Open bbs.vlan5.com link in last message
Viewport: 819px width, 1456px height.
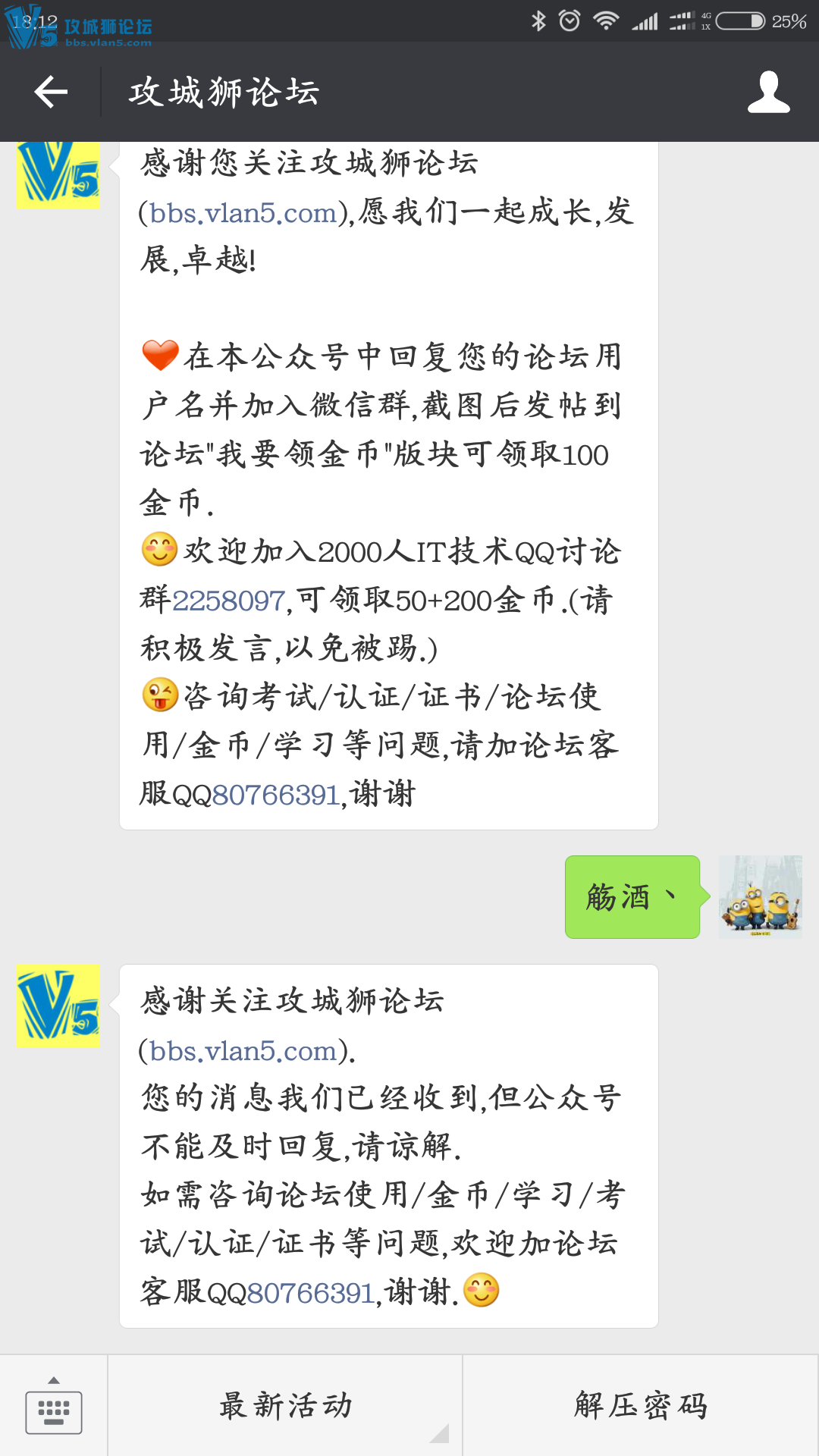243,1051
